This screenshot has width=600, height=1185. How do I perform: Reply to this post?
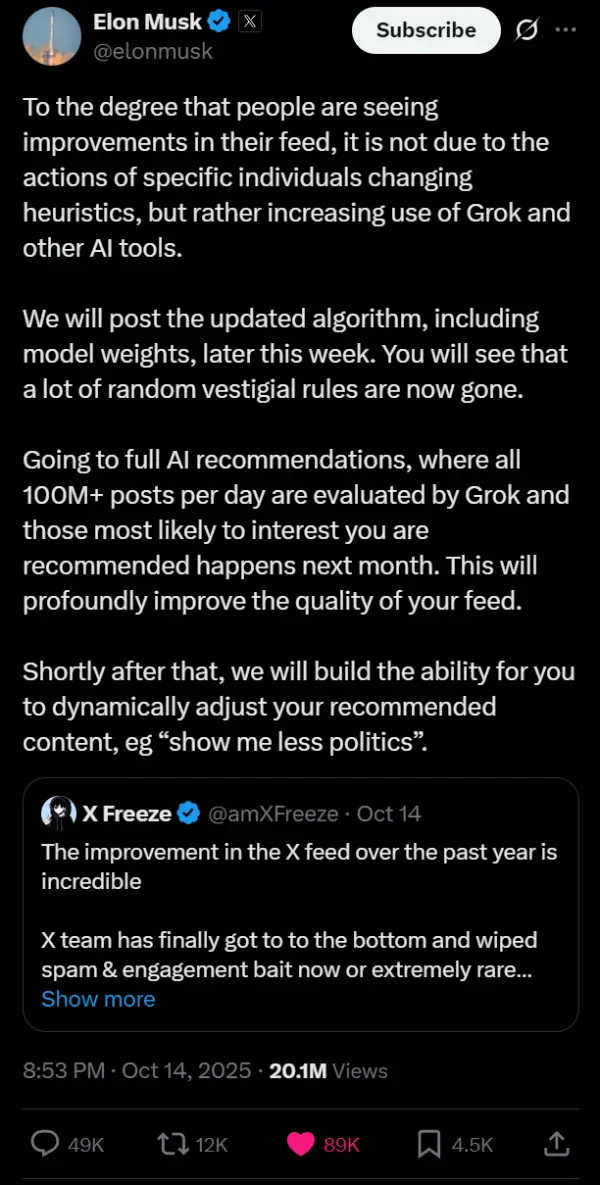tap(44, 1143)
